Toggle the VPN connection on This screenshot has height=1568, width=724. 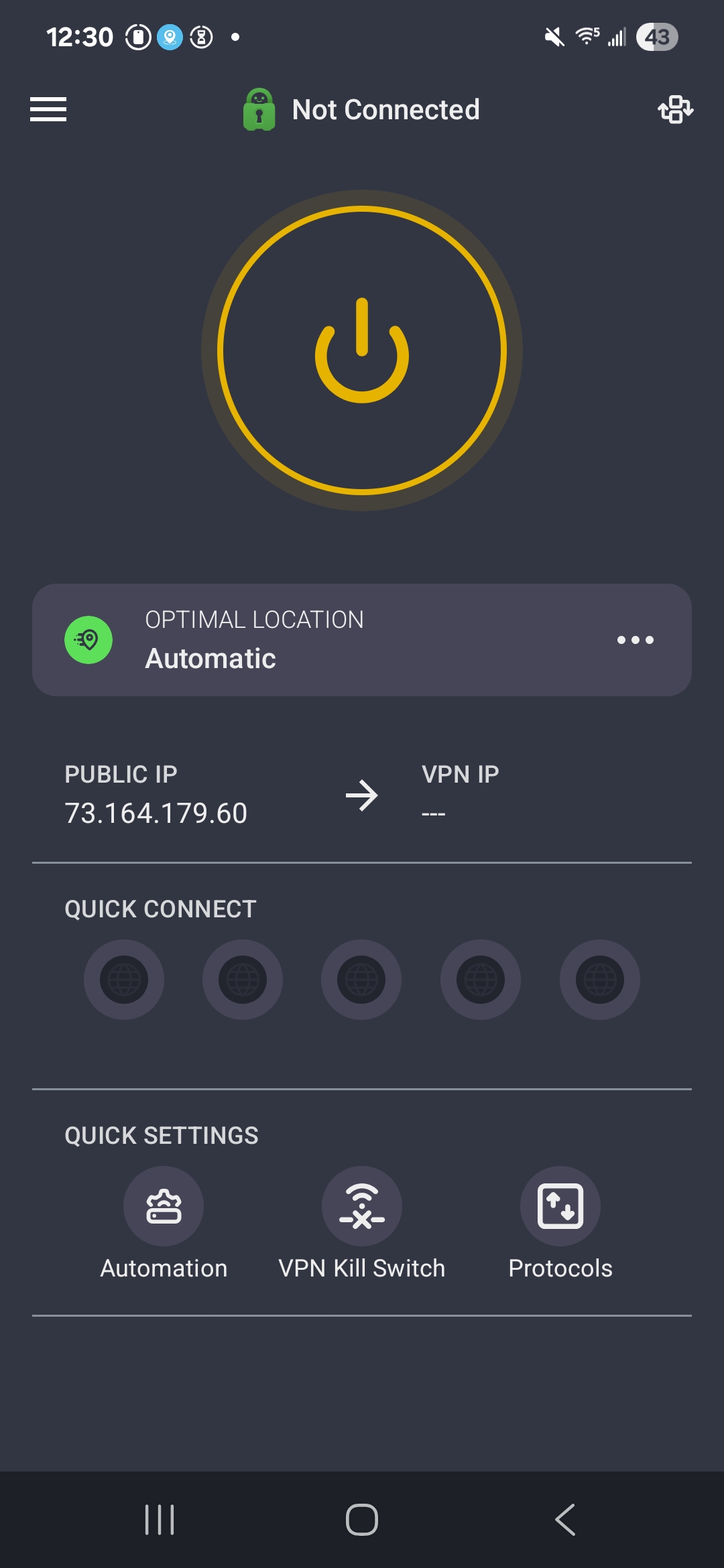[361, 354]
